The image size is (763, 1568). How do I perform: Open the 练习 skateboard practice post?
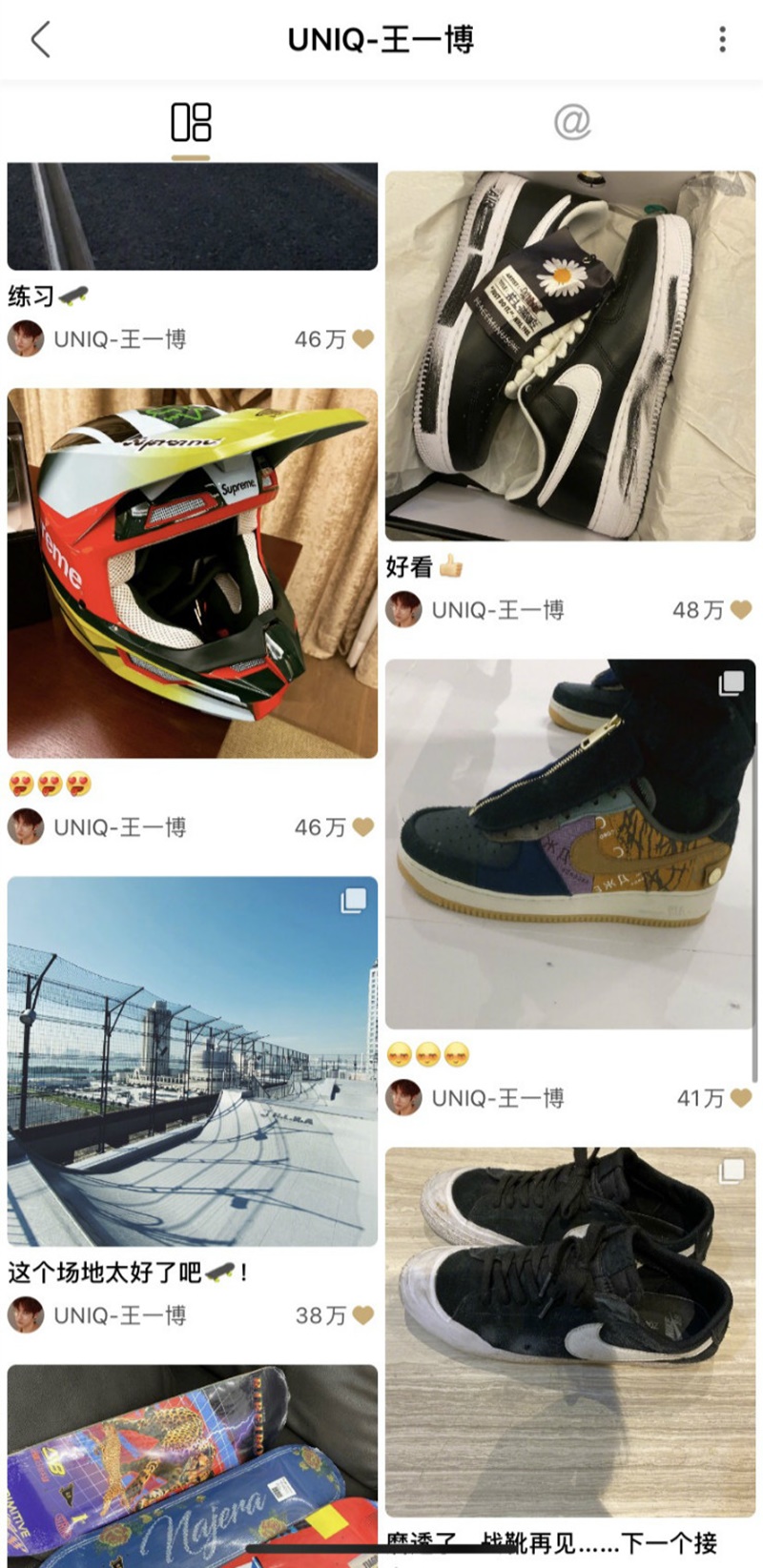point(192,217)
